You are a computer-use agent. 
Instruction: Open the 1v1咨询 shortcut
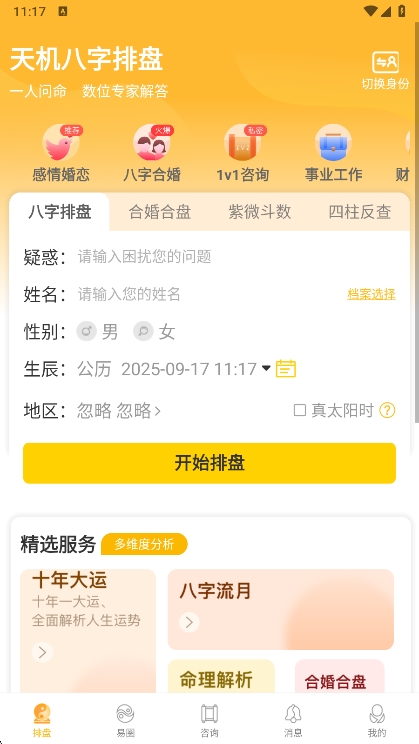(x=242, y=153)
